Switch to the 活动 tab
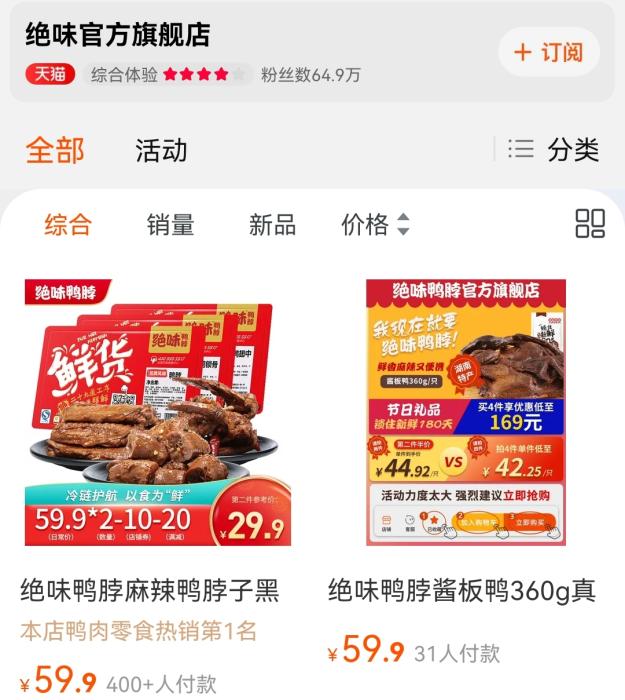625x700 pixels. (x=161, y=151)
